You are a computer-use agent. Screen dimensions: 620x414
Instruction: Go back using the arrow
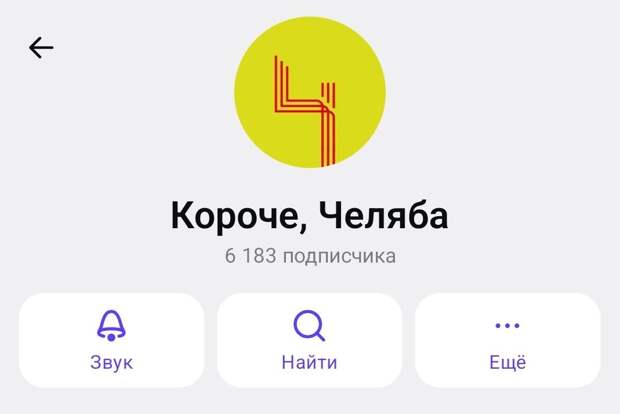[x=41, y=47]
